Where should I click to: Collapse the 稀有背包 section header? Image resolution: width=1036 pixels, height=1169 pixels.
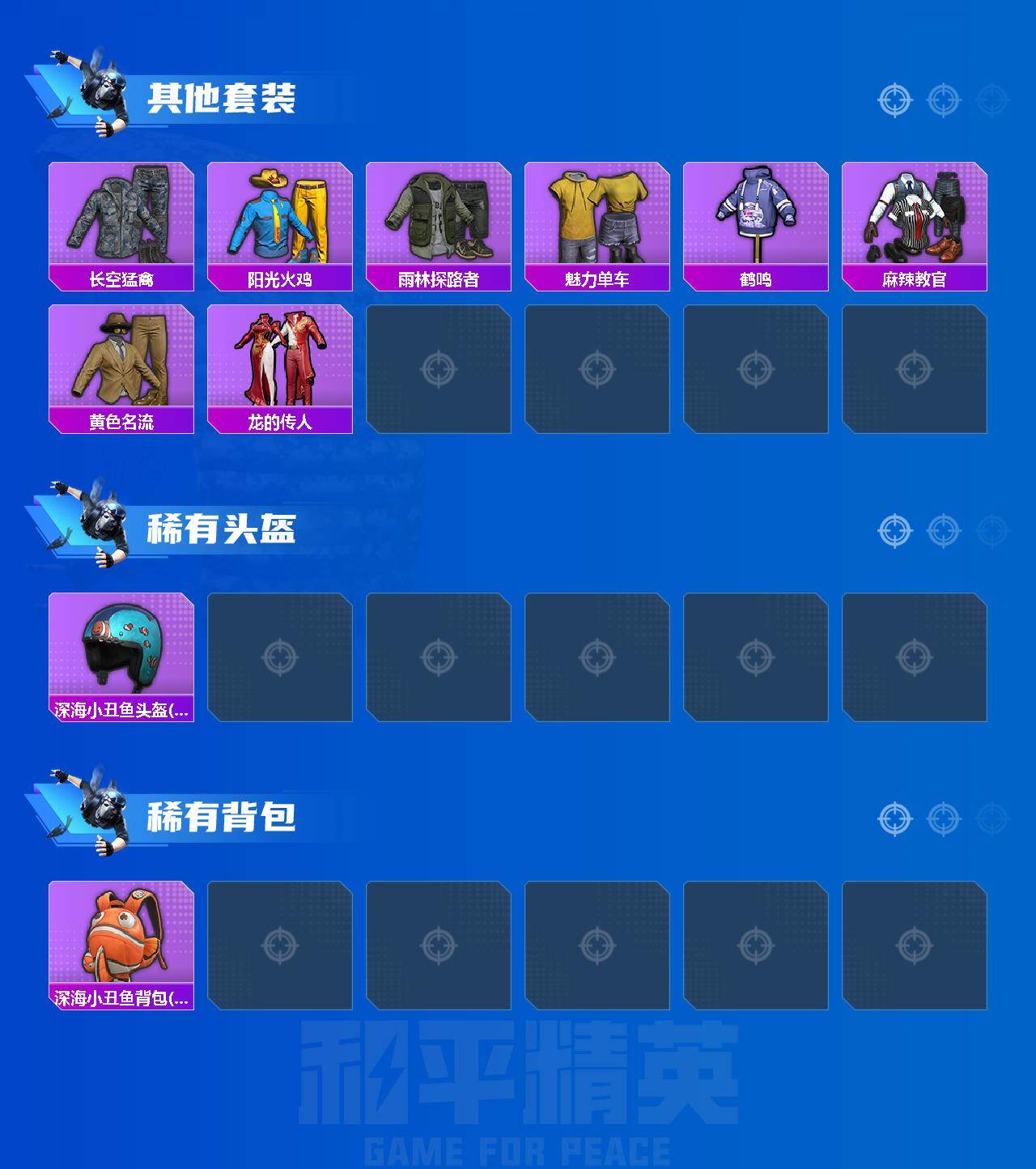point(223,818)
